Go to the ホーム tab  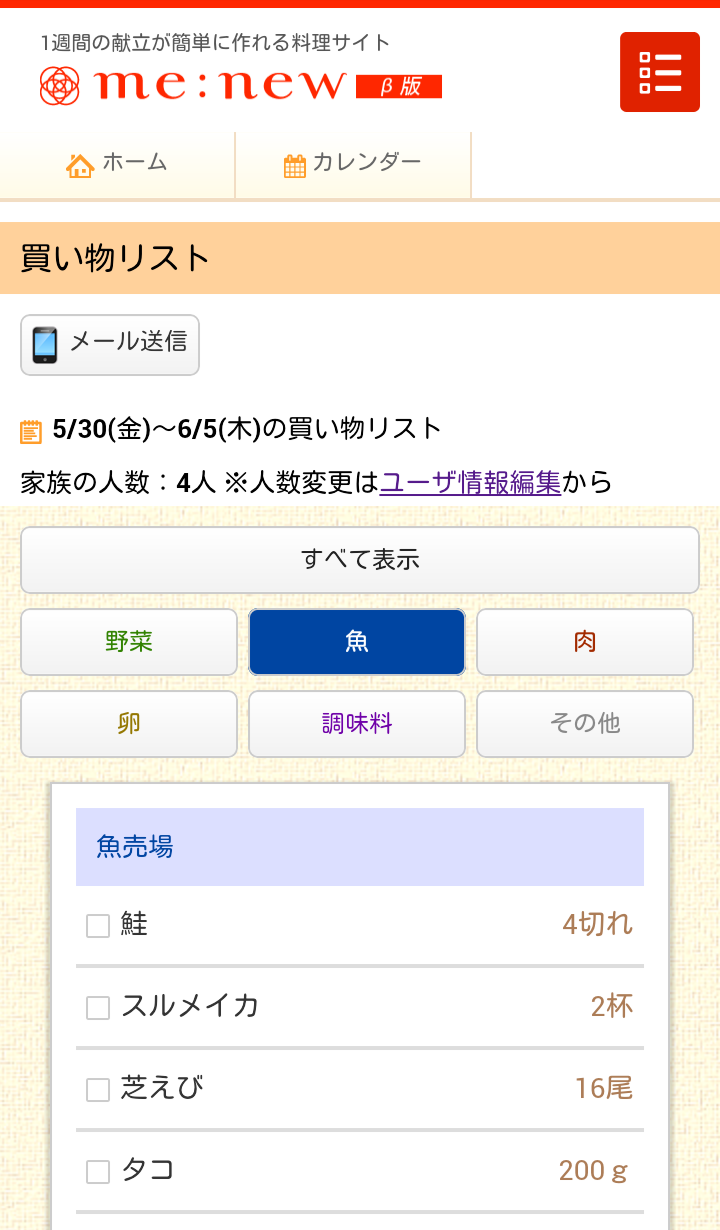coord(117,164)
